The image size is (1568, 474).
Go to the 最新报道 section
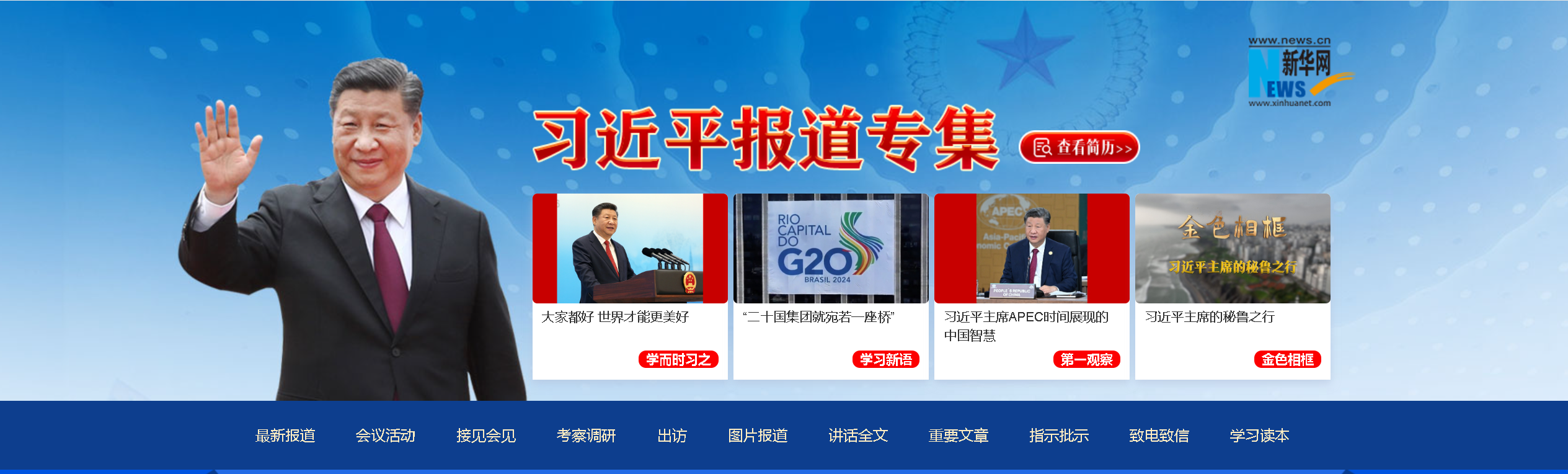pyautogui.click(x=285, y=436)
